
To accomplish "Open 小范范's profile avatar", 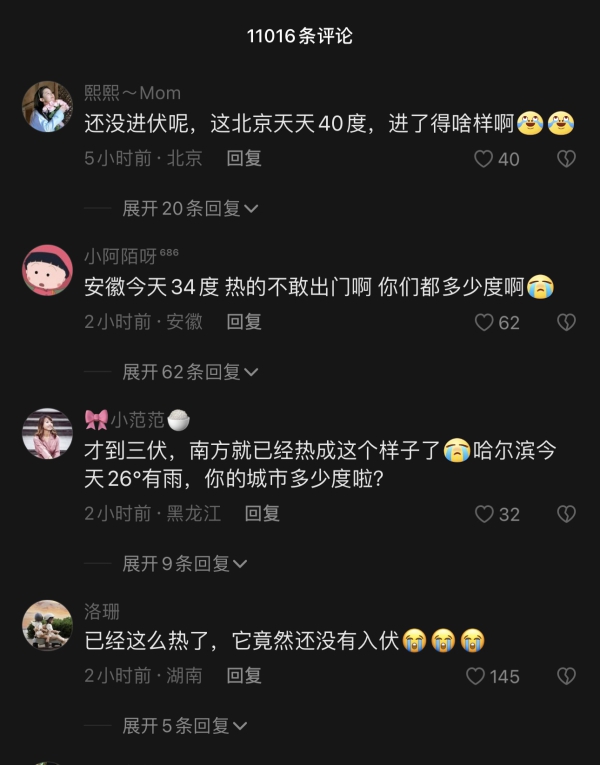I will pos(47,433).
